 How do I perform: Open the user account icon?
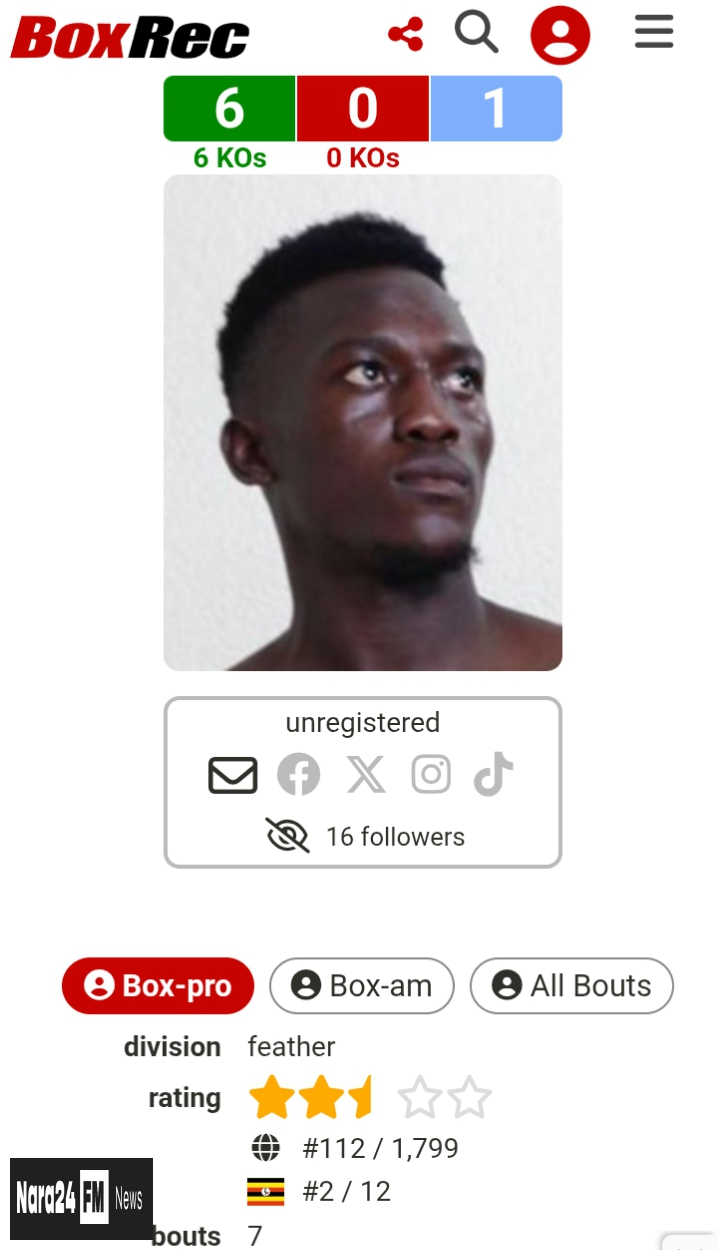(x=560, y=35)
